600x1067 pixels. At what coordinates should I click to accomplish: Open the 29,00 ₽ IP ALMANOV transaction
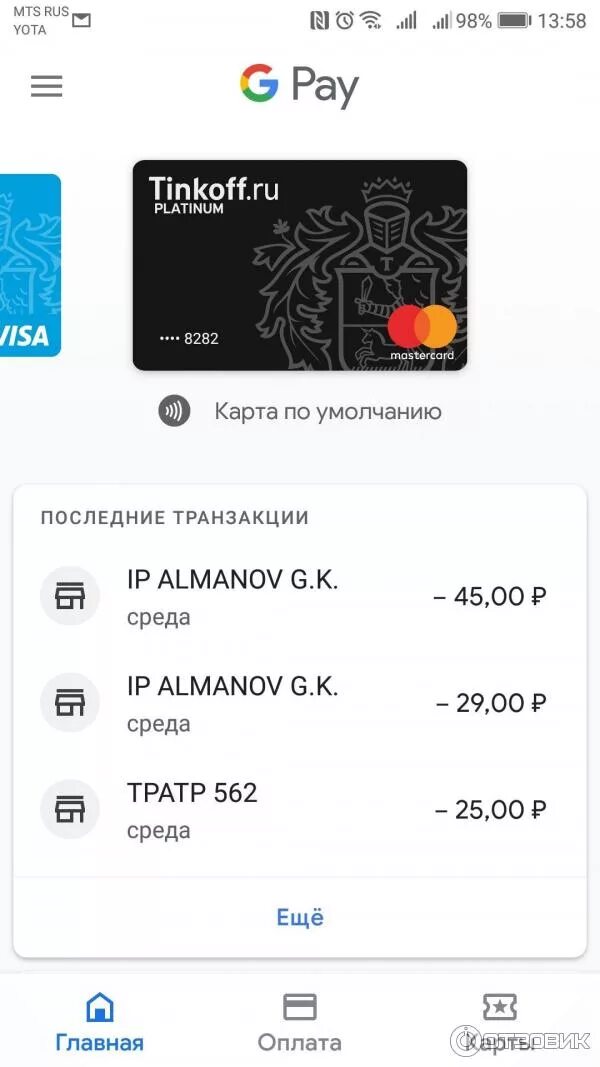pyautogui.click(x=300, y=703)
